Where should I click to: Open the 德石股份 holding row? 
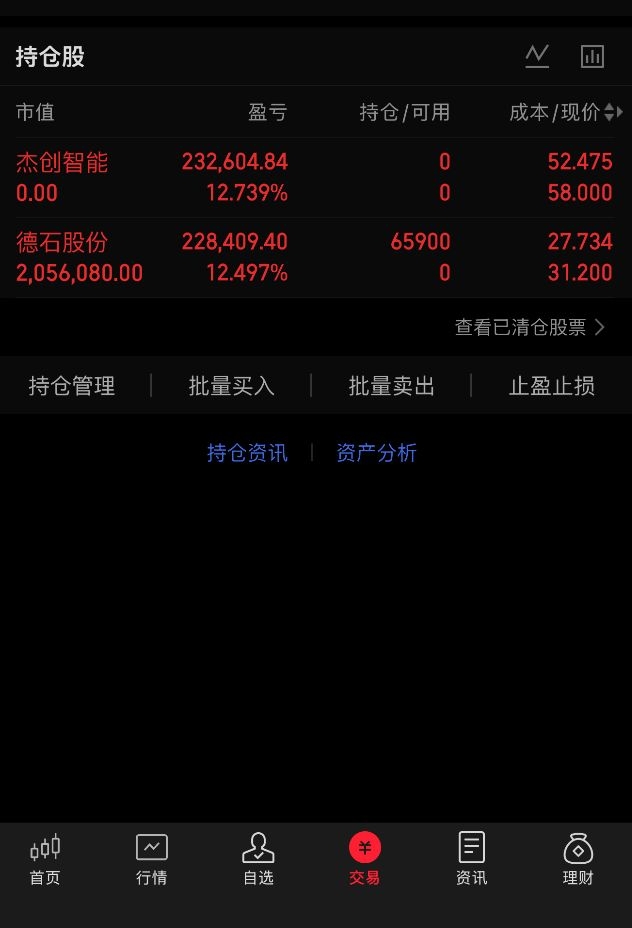click(314, 257)
